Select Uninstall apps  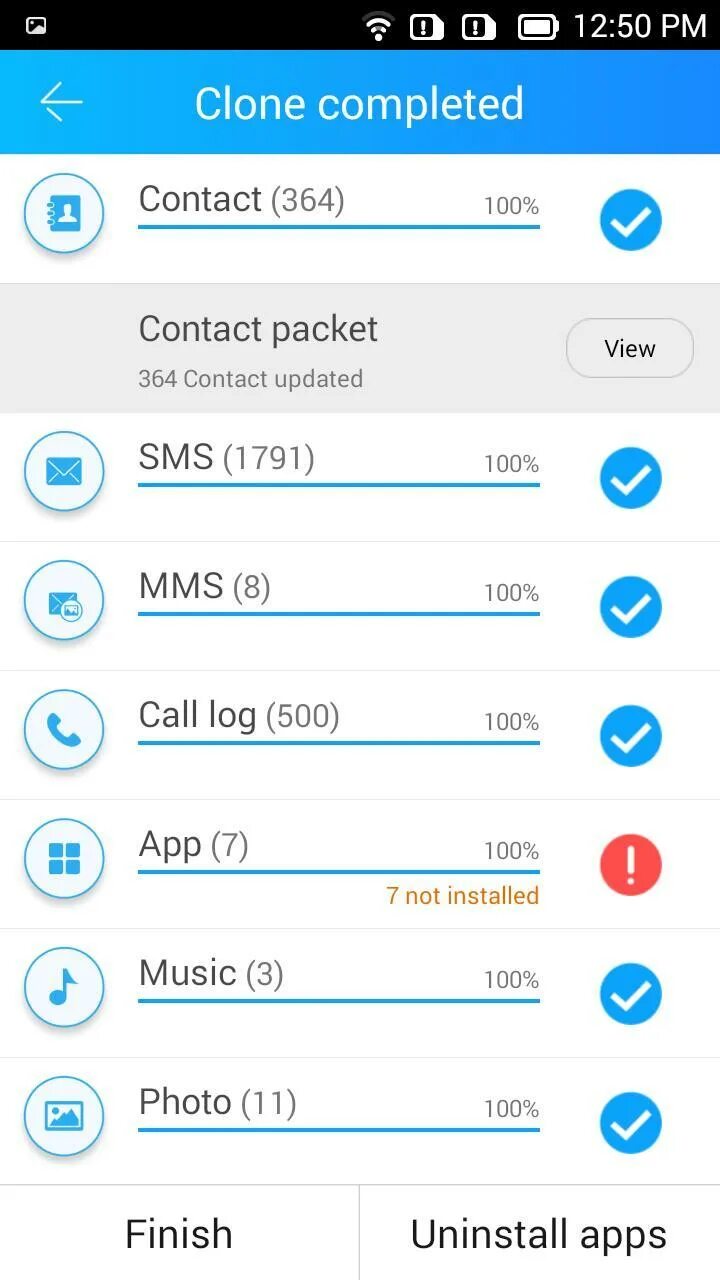[x=539, y=1234]
